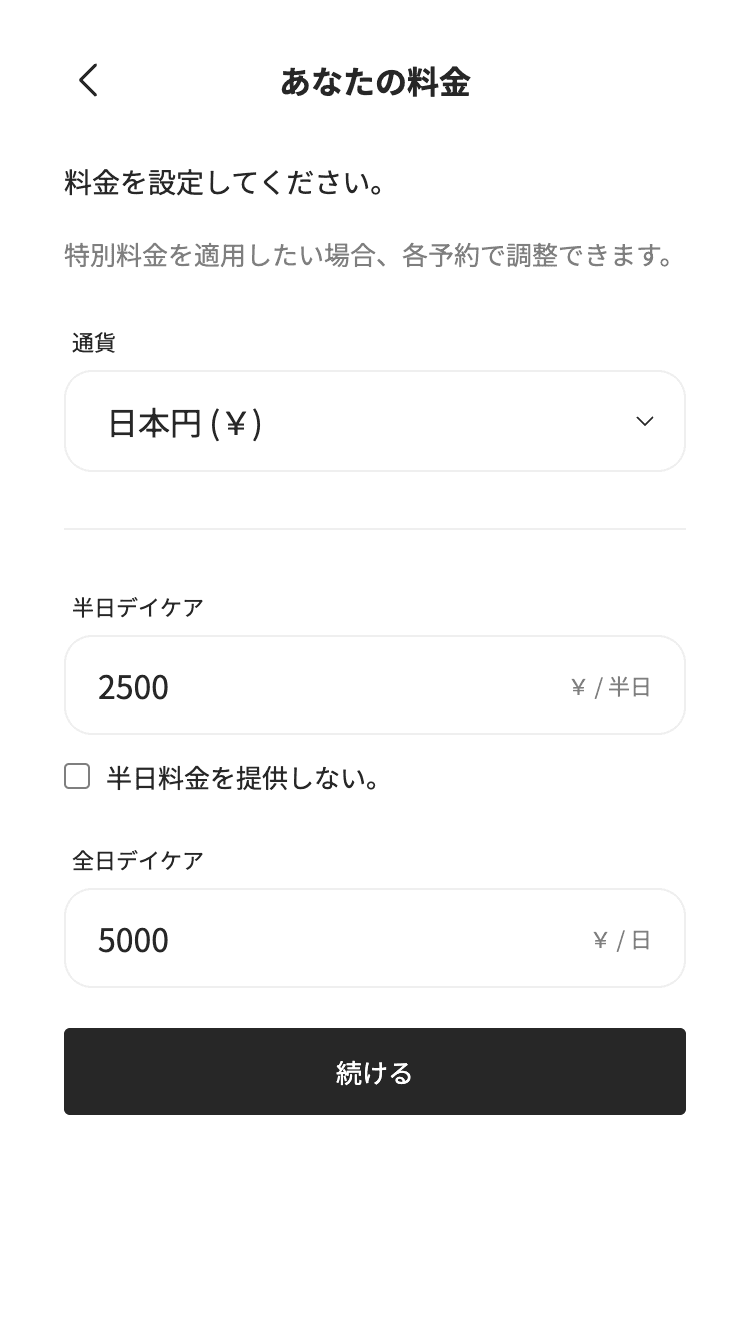Click the ¥ symbol beside the full-day price

click(x=600, y=939)
